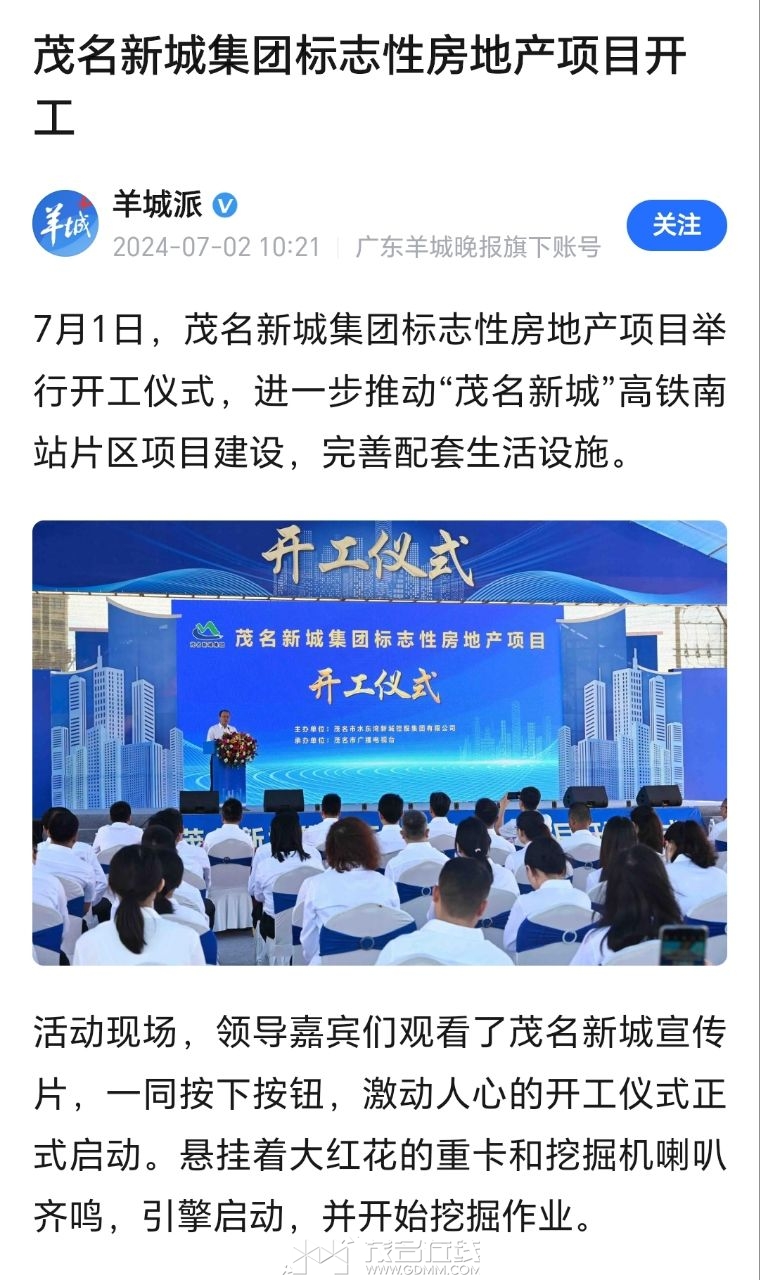Open the 羊城派 author avatar
Viewport: 760px width, 1280px height.
click(x=66, y=224)
